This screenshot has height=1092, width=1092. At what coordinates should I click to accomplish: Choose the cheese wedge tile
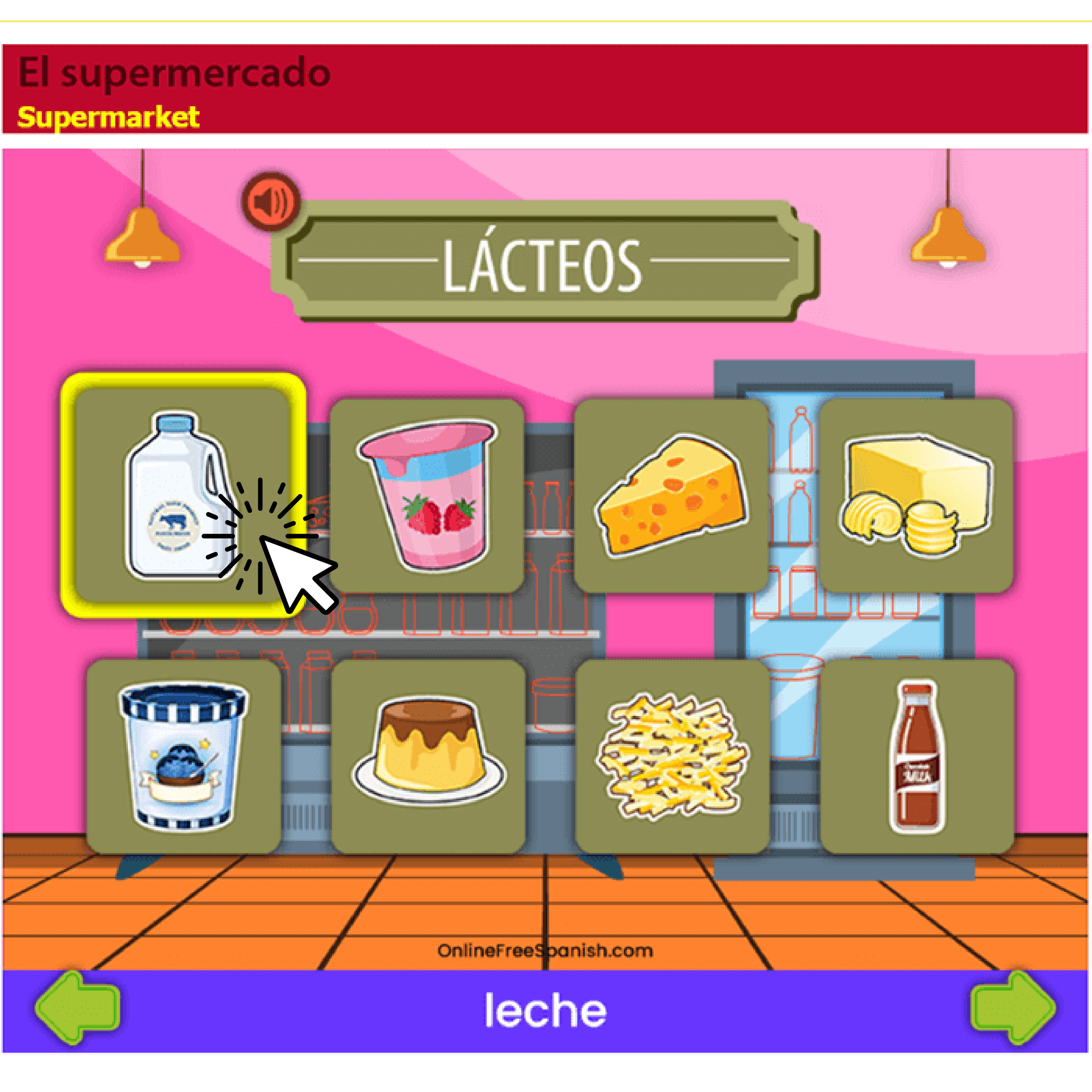671,495
